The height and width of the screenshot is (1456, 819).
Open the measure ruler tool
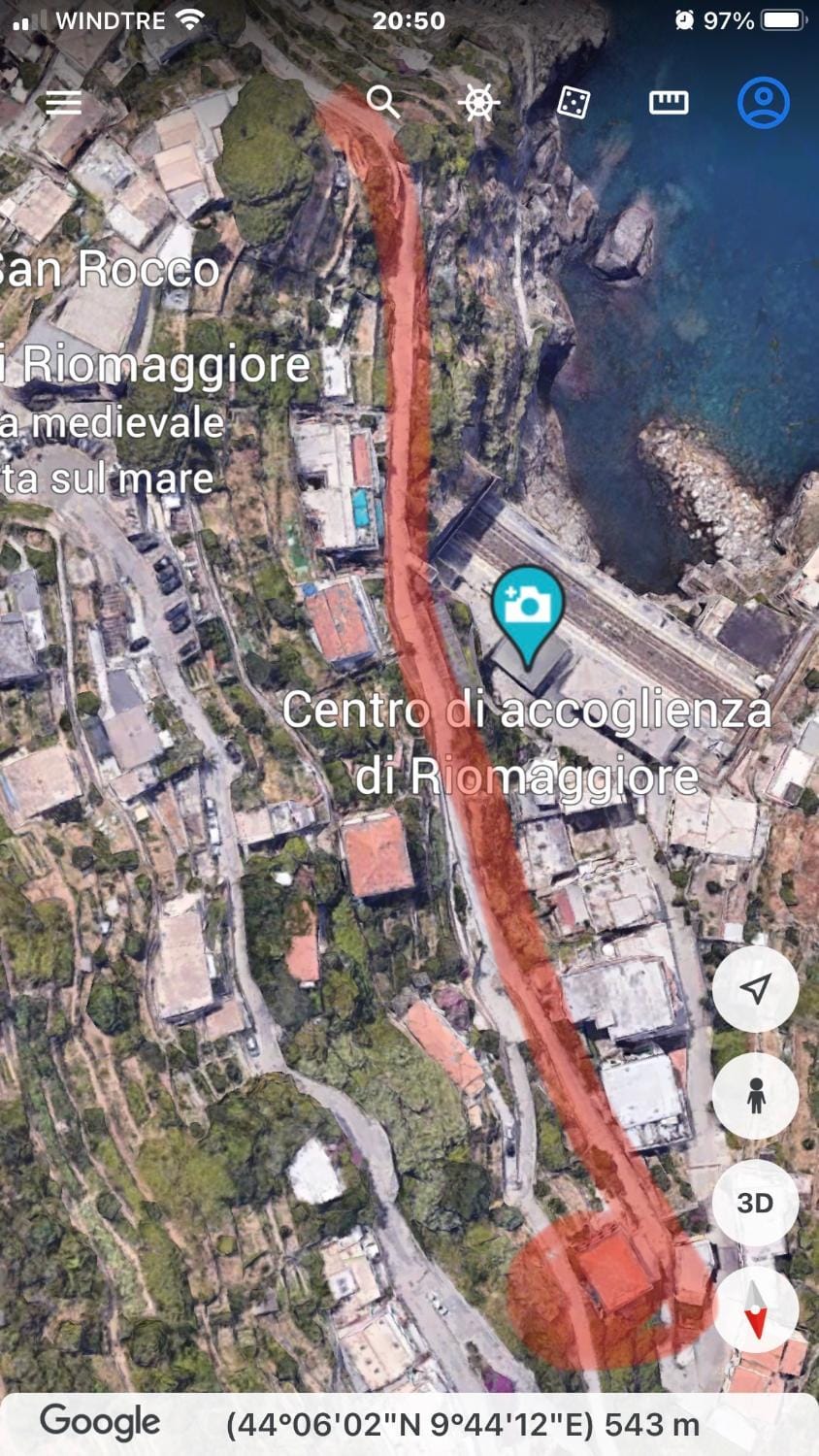coord(669,102)
